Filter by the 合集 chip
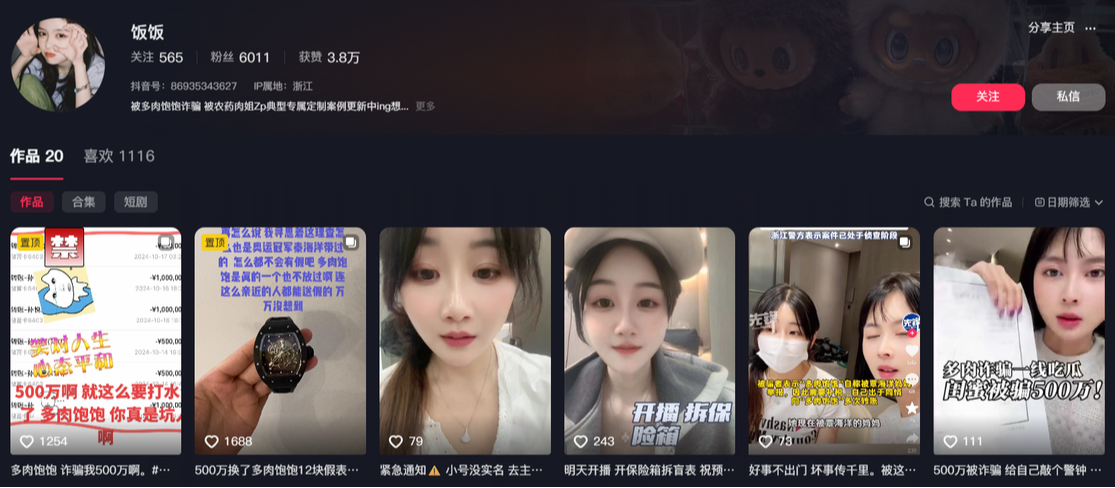Image resolution: width=1115 pixels, height=488 pixels. (x=83, y=202)
